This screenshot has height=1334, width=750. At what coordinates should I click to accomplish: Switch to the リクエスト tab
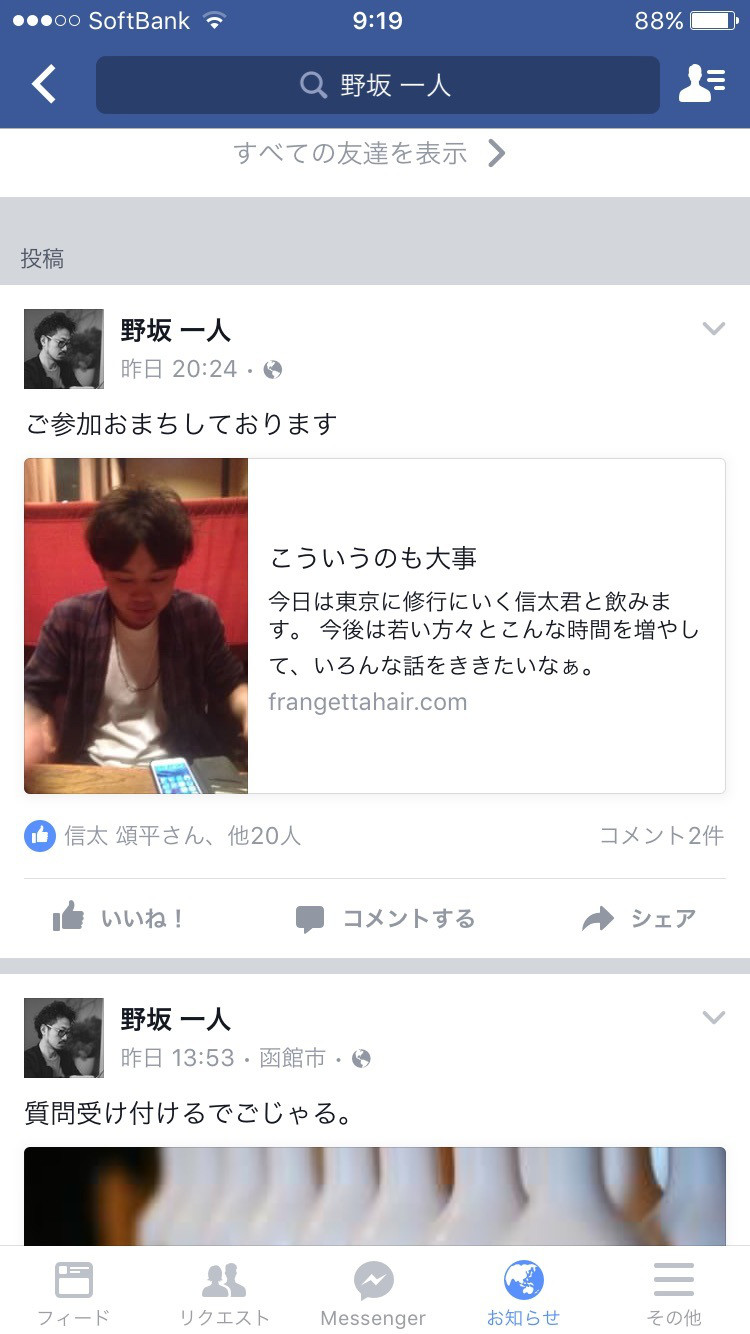point(224,1292)
